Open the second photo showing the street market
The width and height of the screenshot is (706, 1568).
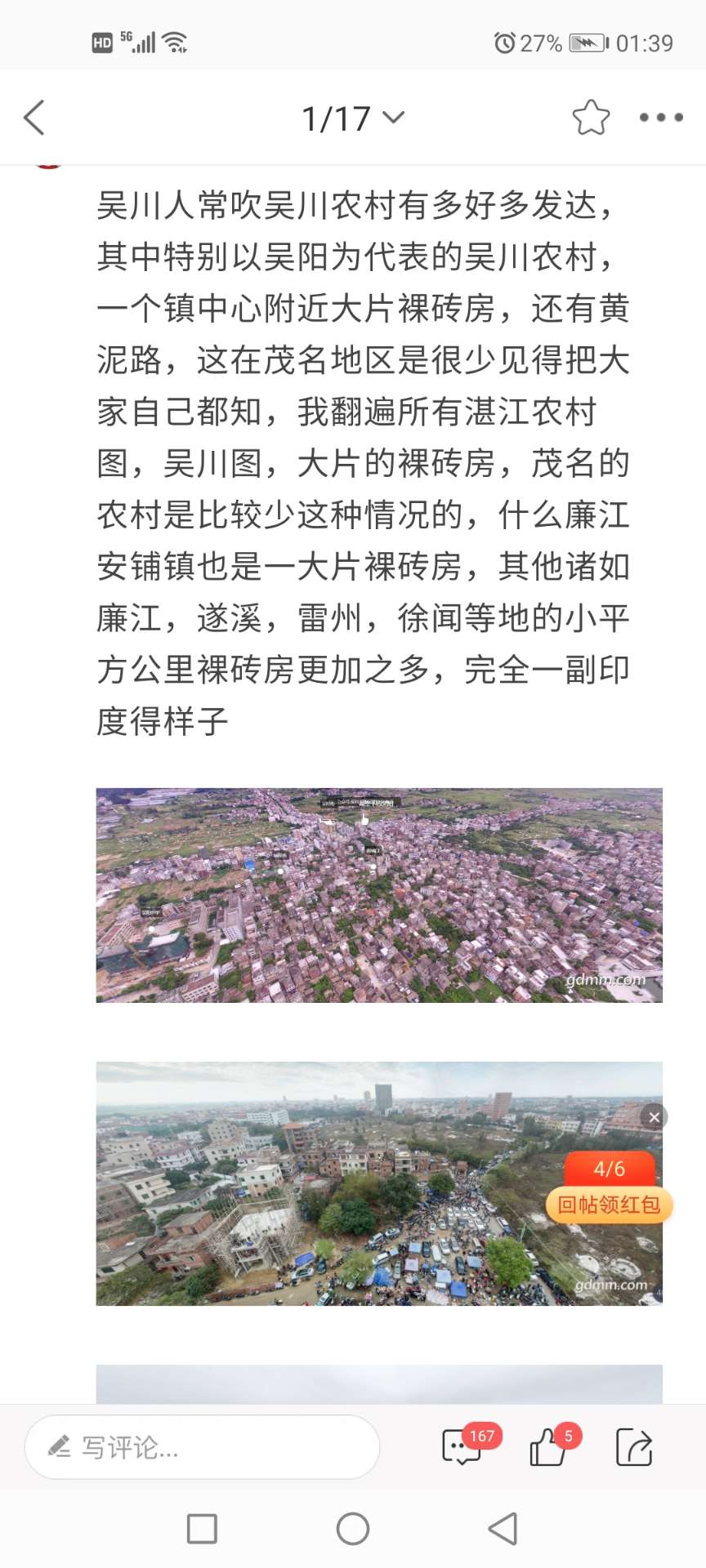379,1183
